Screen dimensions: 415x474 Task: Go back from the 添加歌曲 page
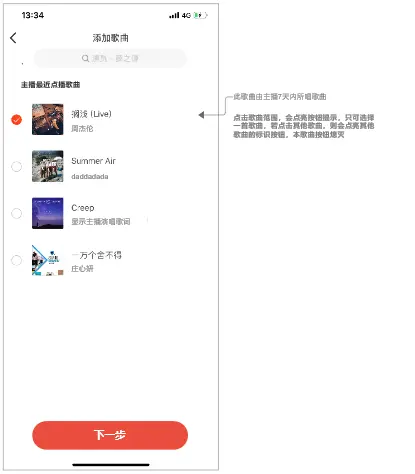point(13,38)
